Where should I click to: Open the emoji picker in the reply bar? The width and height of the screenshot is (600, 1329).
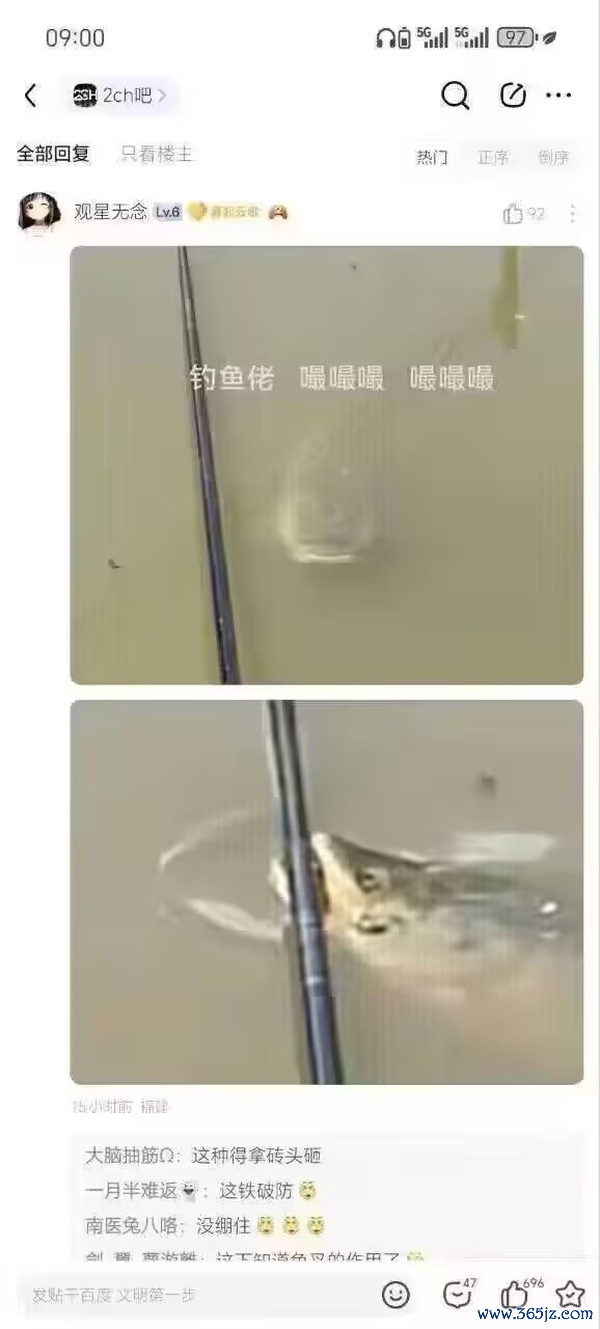click(x=396, y=1295)
